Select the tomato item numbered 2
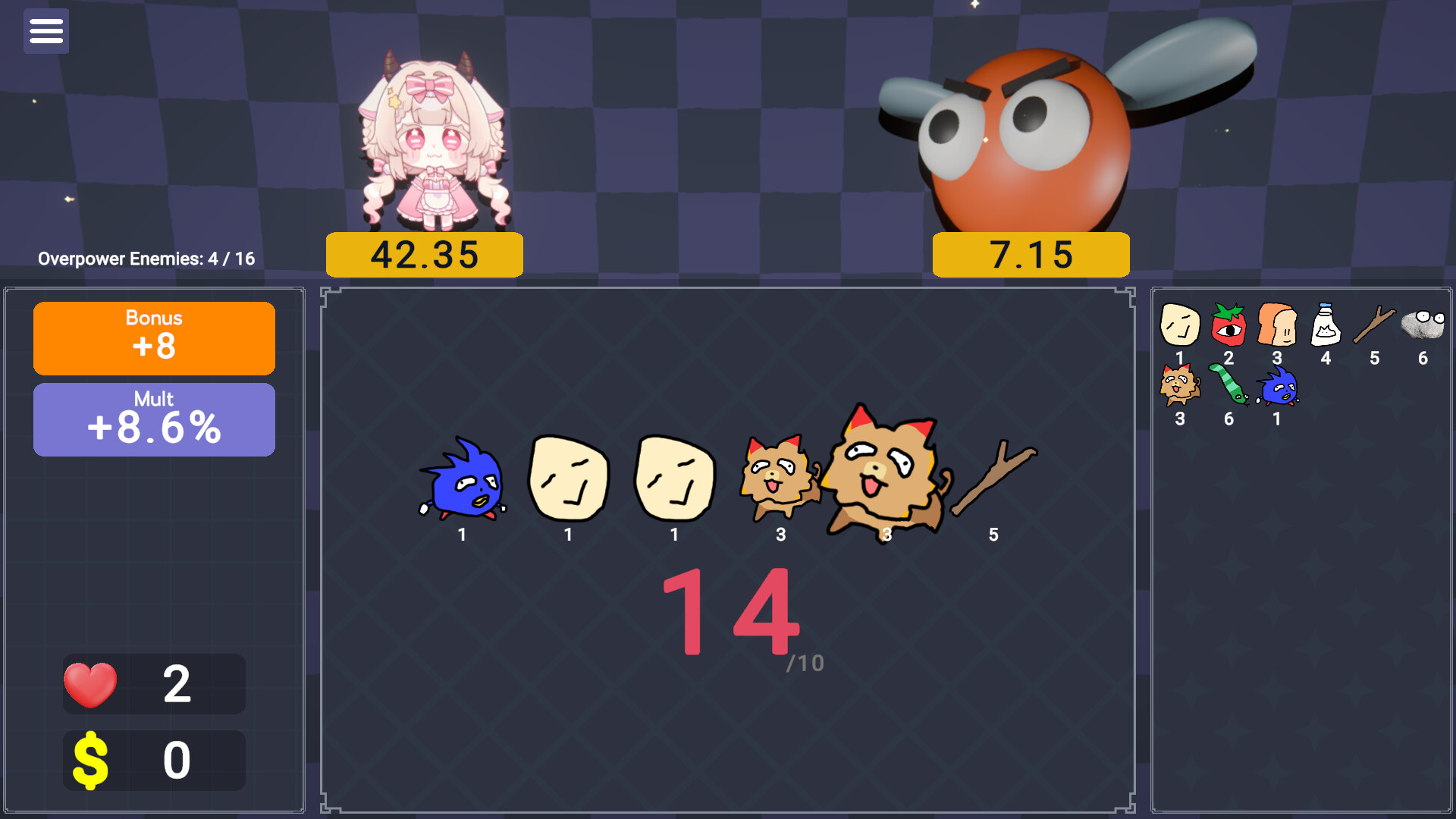The width and height of the screenshot is (1456, 819). (x=1228, y=325)
